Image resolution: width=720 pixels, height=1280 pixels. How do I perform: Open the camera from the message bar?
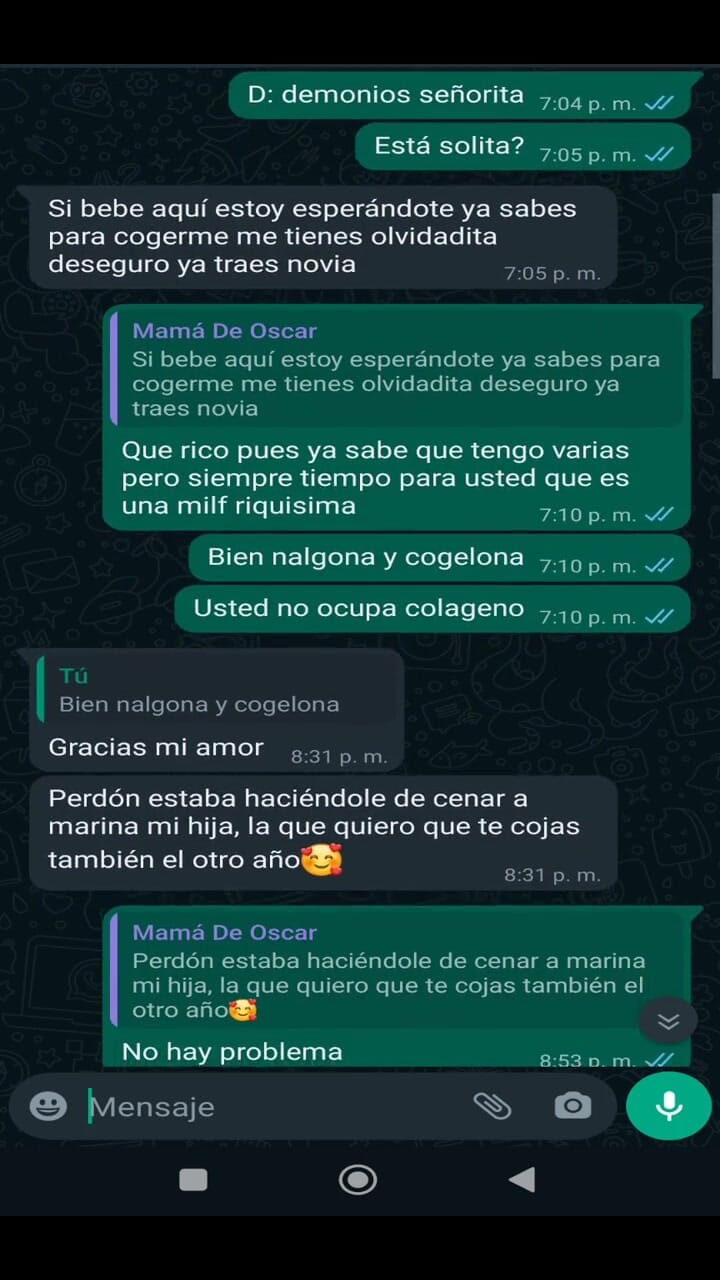pos(572,1106)
